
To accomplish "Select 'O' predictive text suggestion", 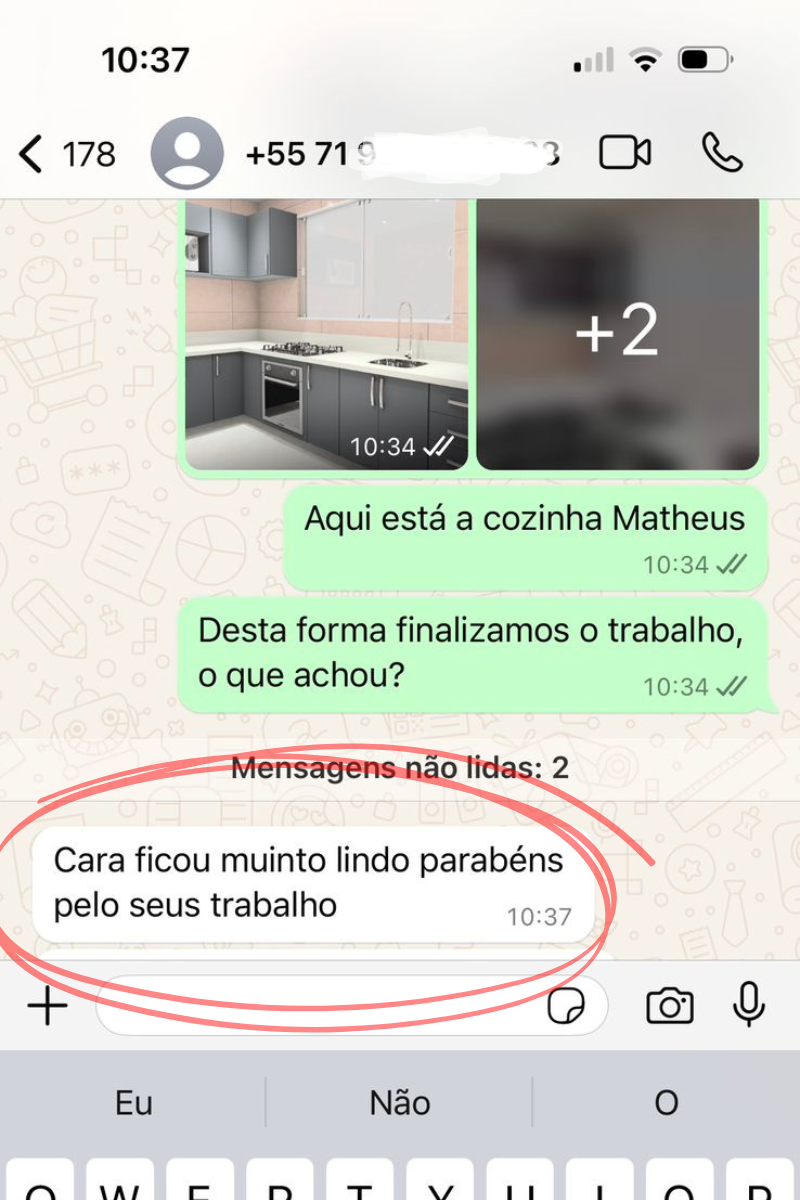I will coord(666,1102).
